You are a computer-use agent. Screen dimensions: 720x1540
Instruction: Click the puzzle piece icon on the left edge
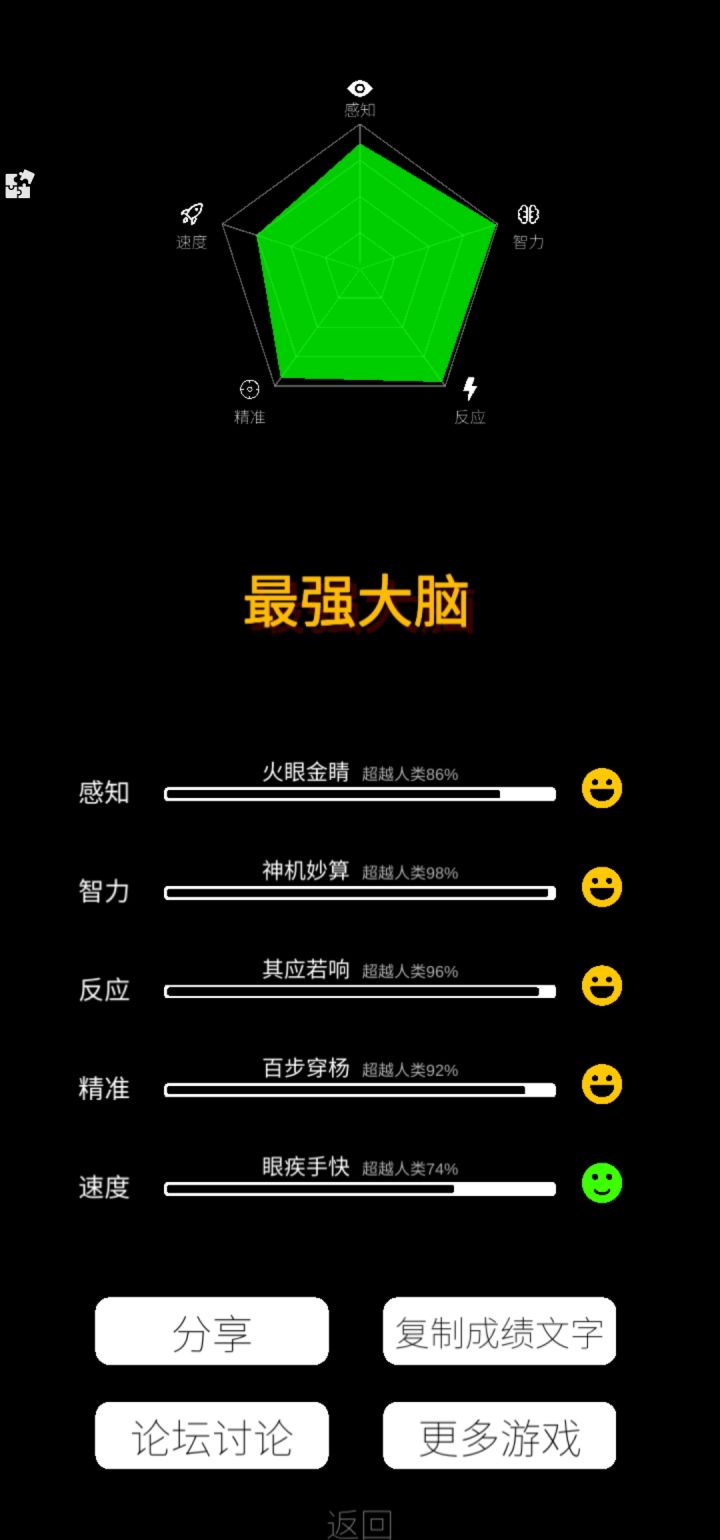coord(20,182)
